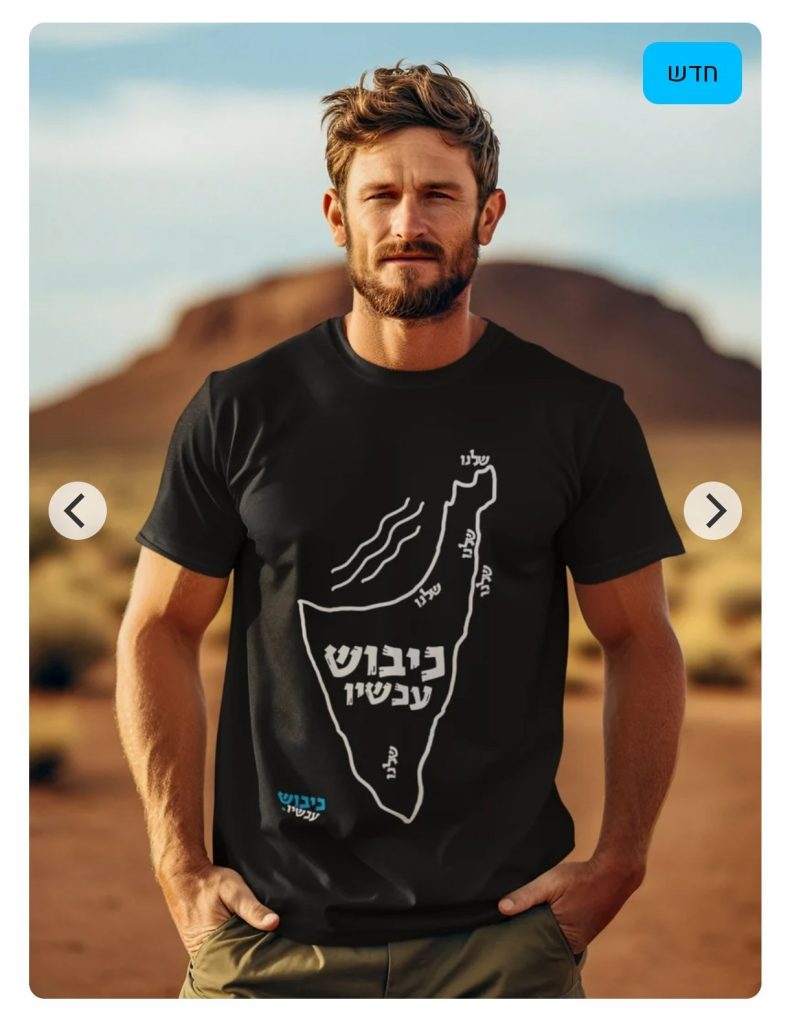Show the next product image

(x=712, y=510)
